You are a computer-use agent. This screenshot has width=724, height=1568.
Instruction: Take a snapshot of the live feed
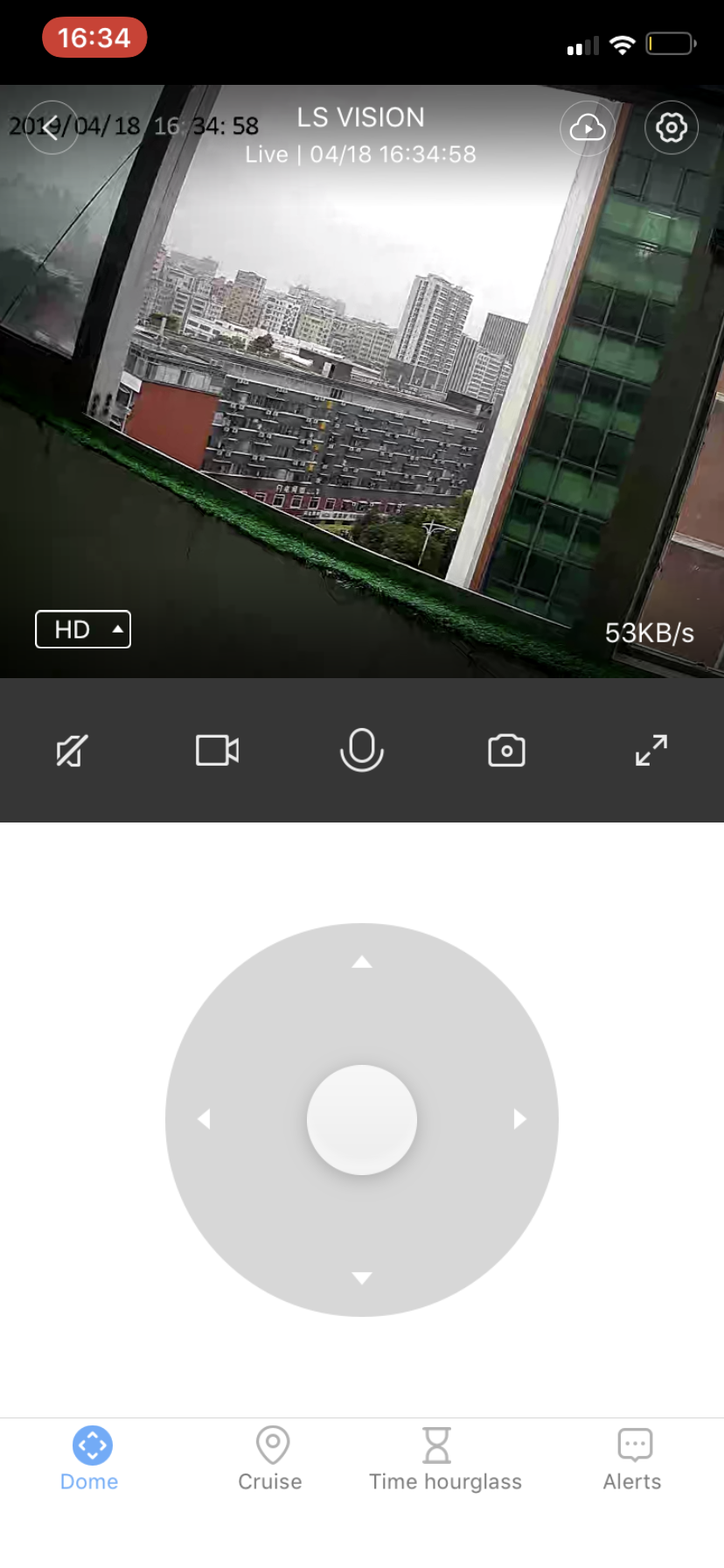pos(506,751)
